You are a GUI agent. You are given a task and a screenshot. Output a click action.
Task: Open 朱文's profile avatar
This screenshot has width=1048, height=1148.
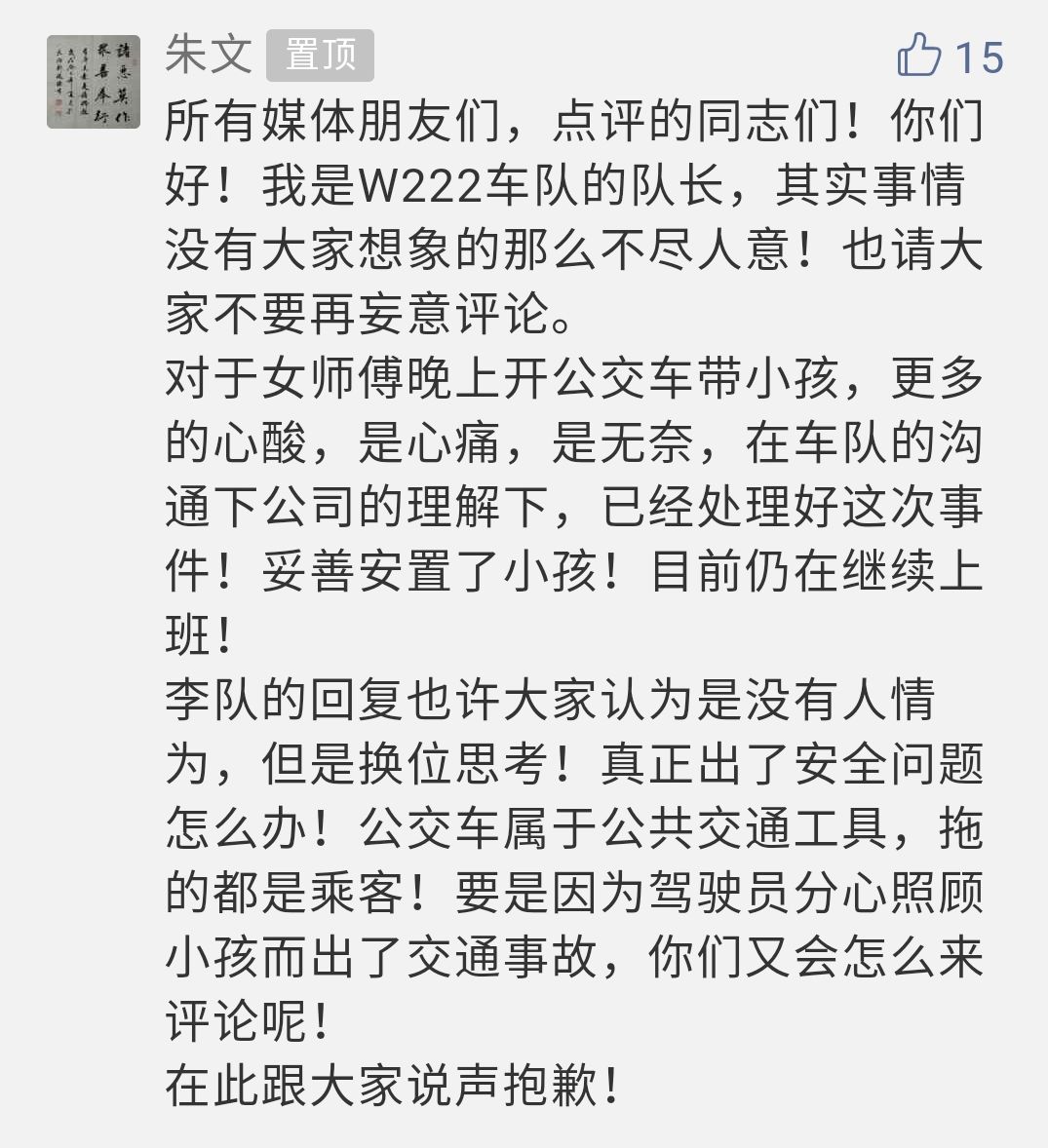(x=94, y=82)
